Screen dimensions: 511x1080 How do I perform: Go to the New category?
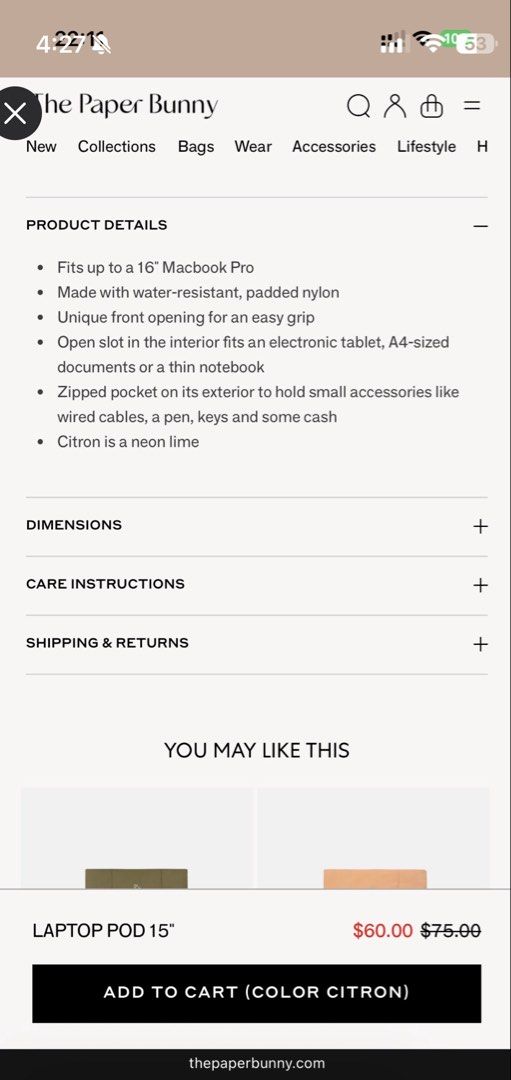41,147
